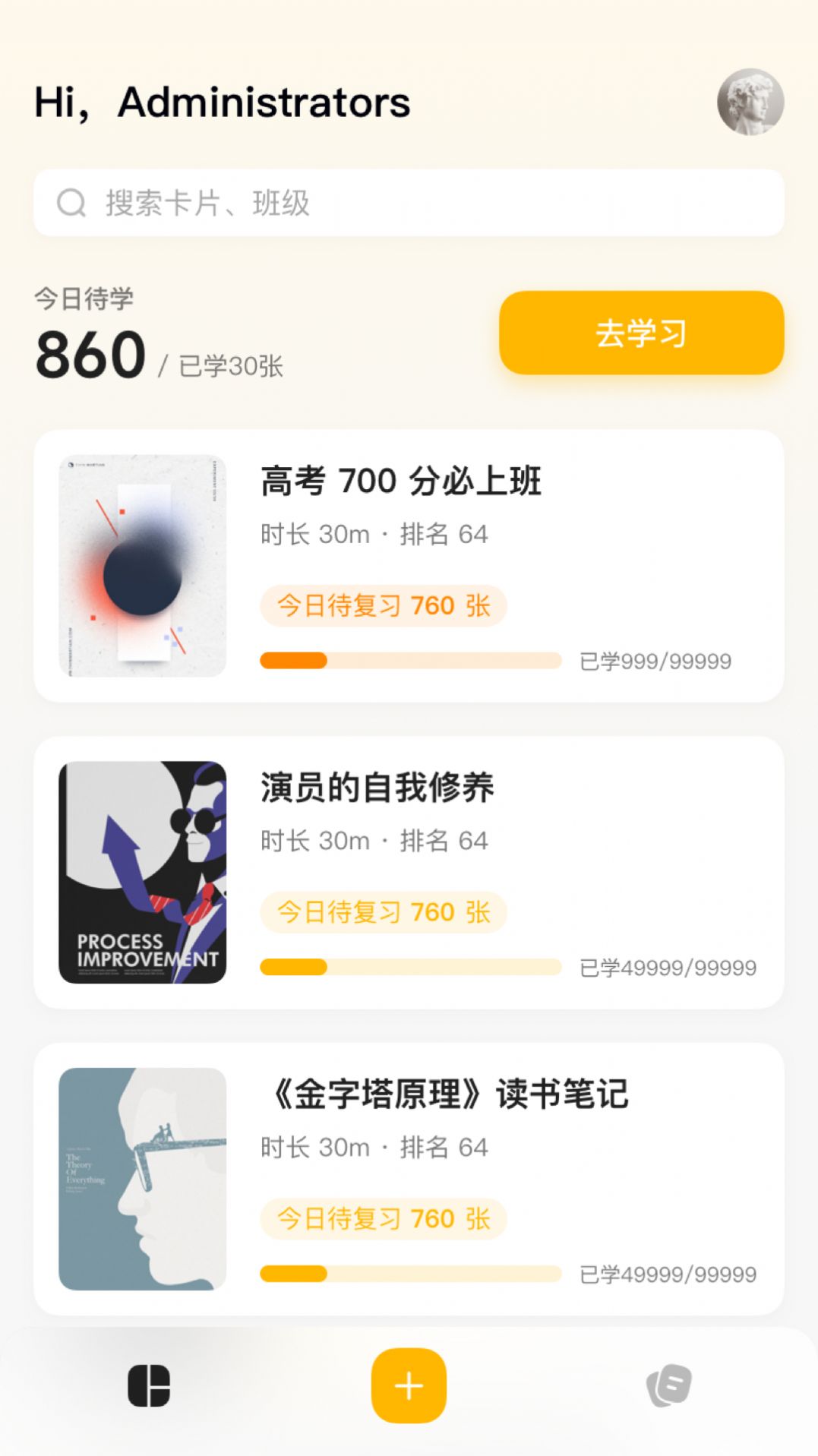Click the 搜索卡片、班级 search field
This screenshot has height=1456, width=818.
pyautogui.click(x=304, y=202)
